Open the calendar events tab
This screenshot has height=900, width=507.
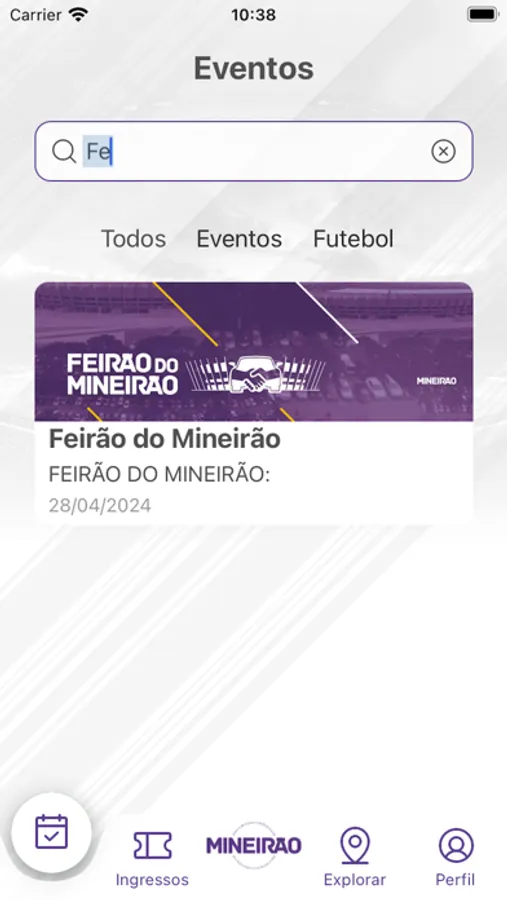(x=52, y=832)
